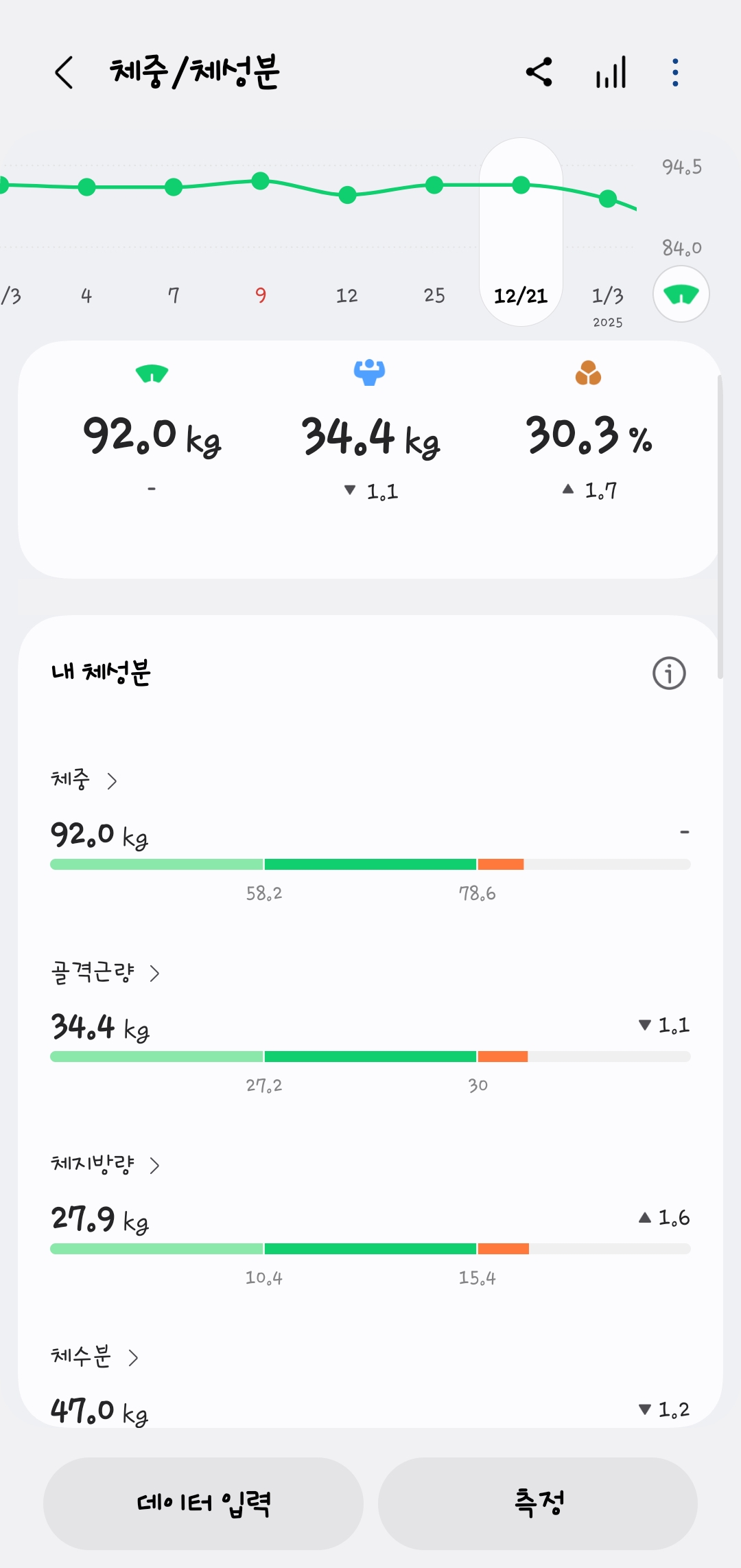741x1568 pixels.
Task: Open 체수분 details
Action: point(94,1357)
